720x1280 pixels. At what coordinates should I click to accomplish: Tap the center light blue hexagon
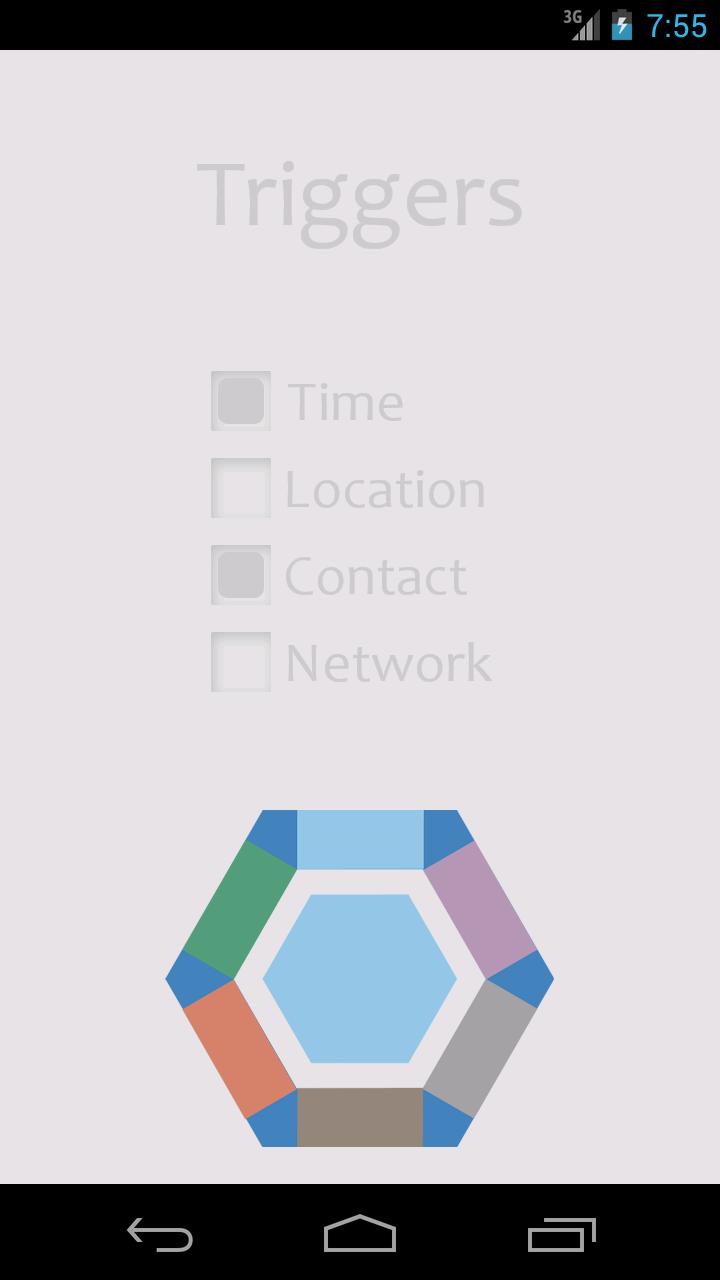(360, 978)
